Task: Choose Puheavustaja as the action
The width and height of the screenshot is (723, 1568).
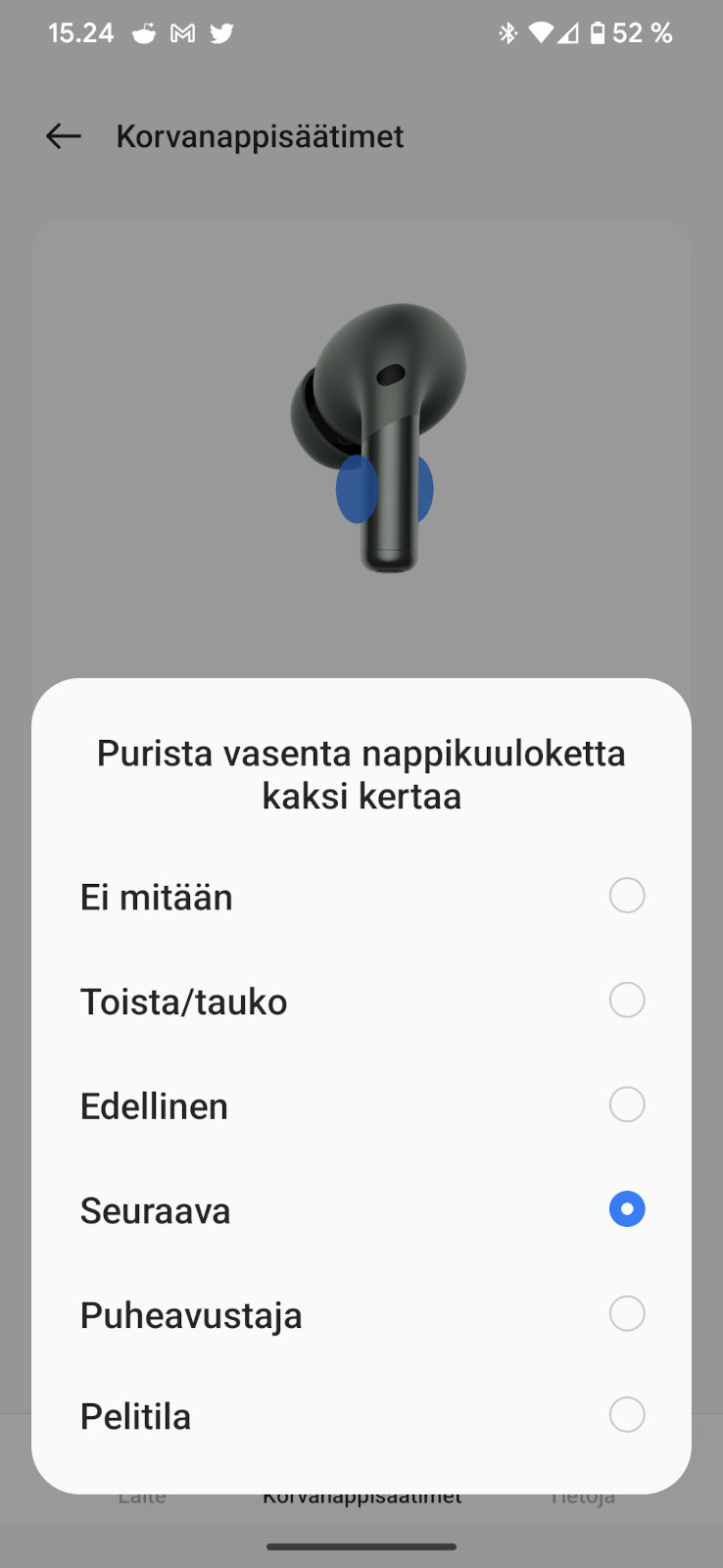Action: point(626,1314)
